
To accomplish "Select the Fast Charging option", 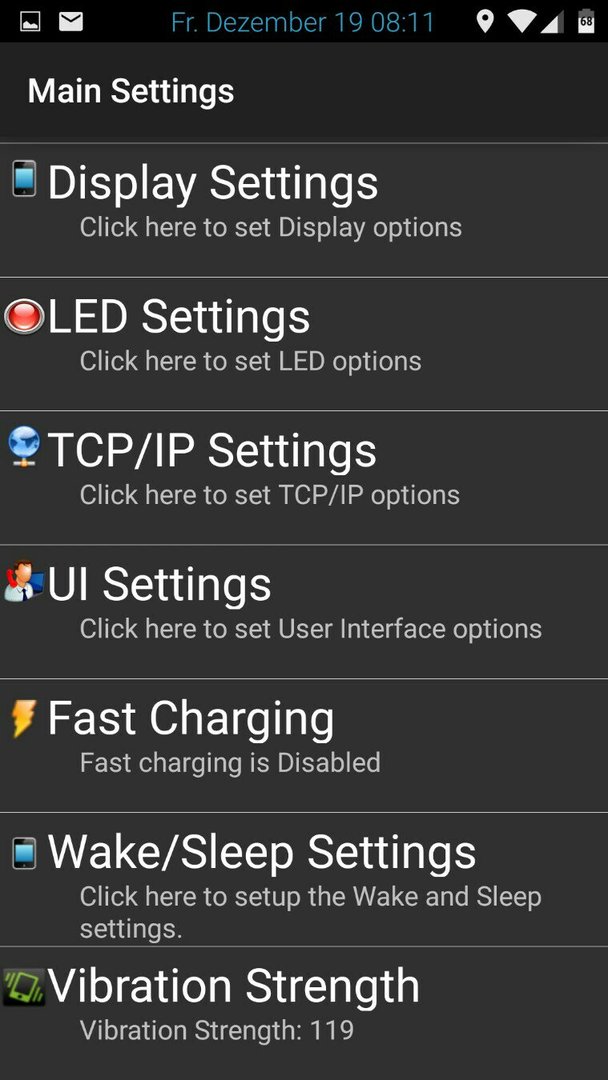I will pyautogui.click(x=304, y=745).
